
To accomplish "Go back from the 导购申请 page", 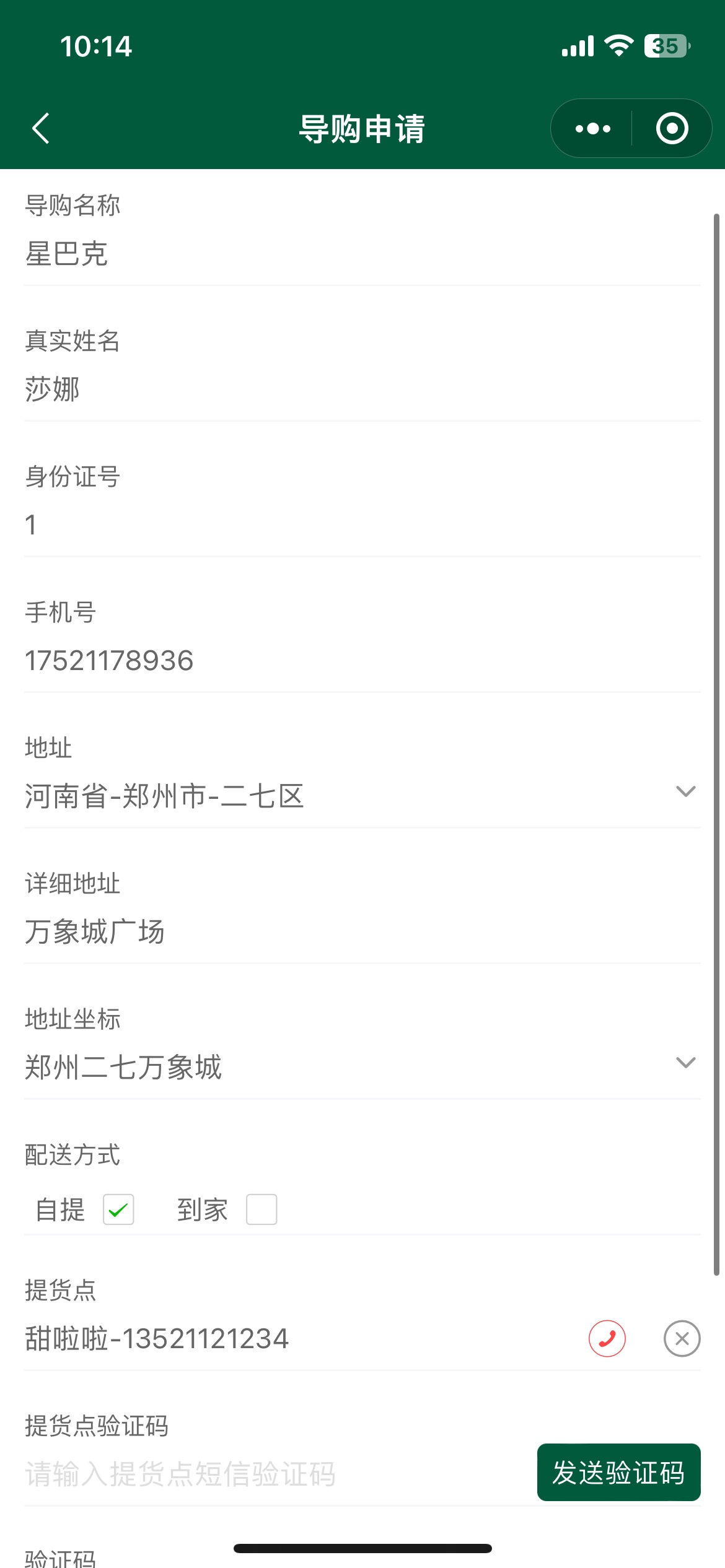I will (x=41, y=129).
